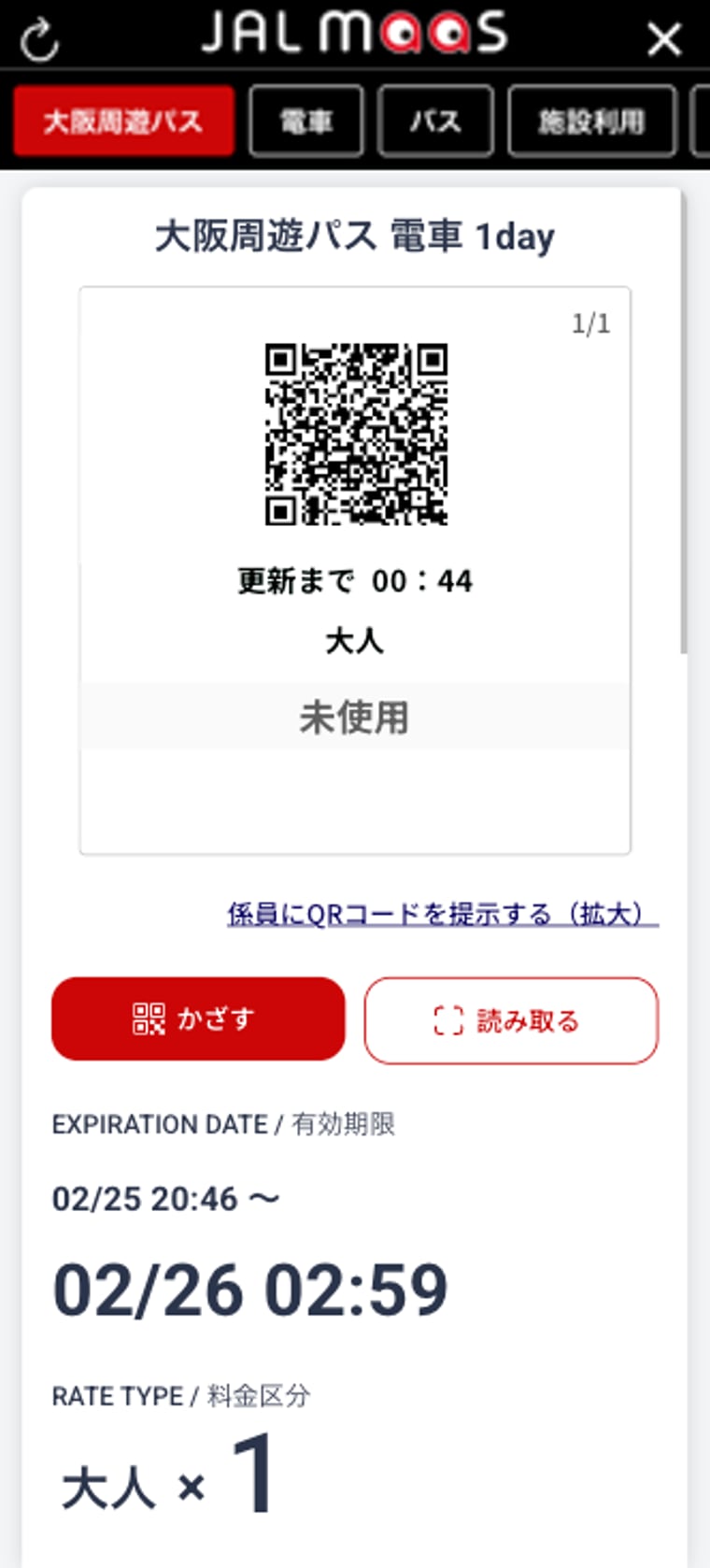Open the 施設利用 tab
710x1568 pixels.
point(591,121)
